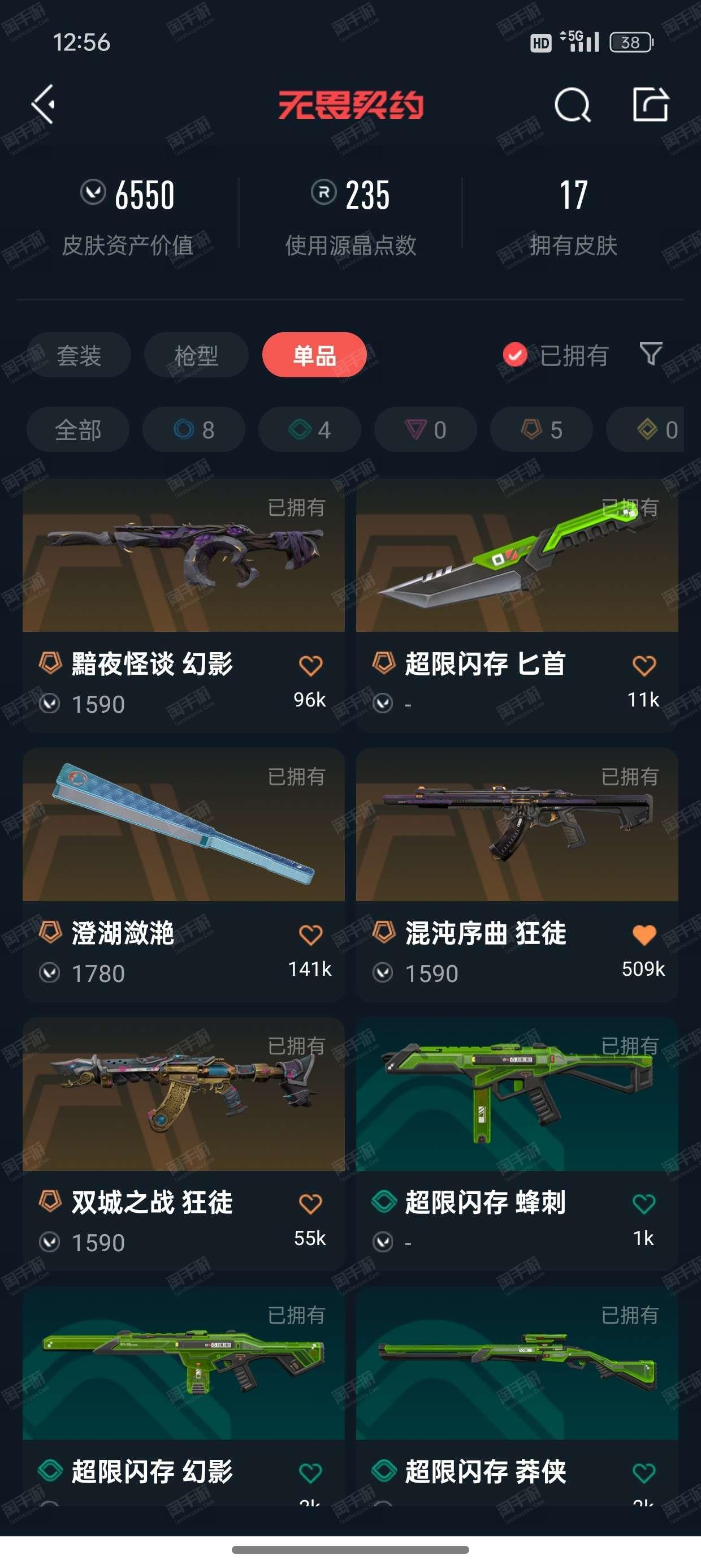Like the 超限闪存 莽侠 skin
The height and width of the screenshot is (1568, 701).
(644, 1473)
